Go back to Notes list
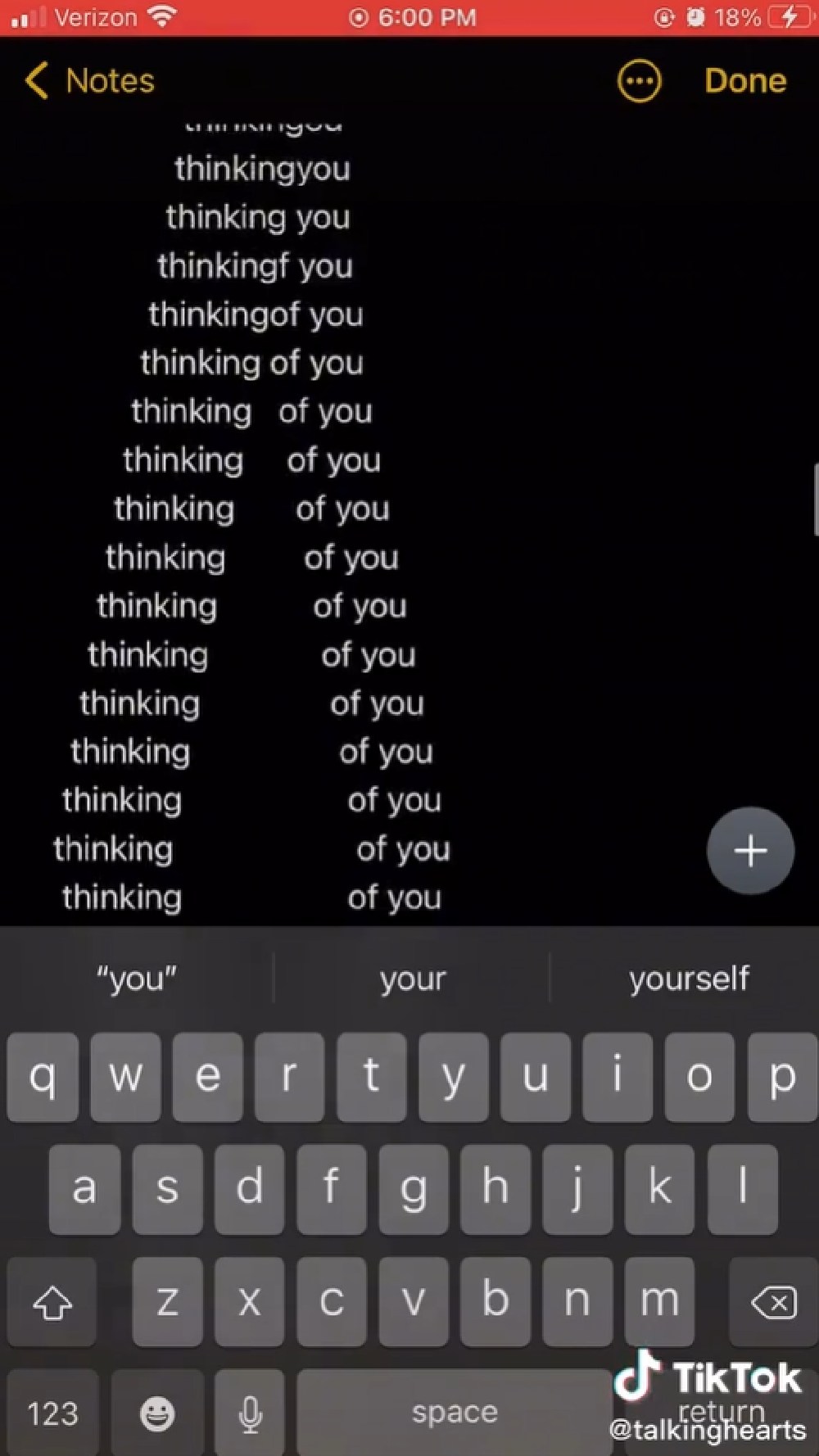This screenshot has width=819, height=1456. tap(90, 81)
